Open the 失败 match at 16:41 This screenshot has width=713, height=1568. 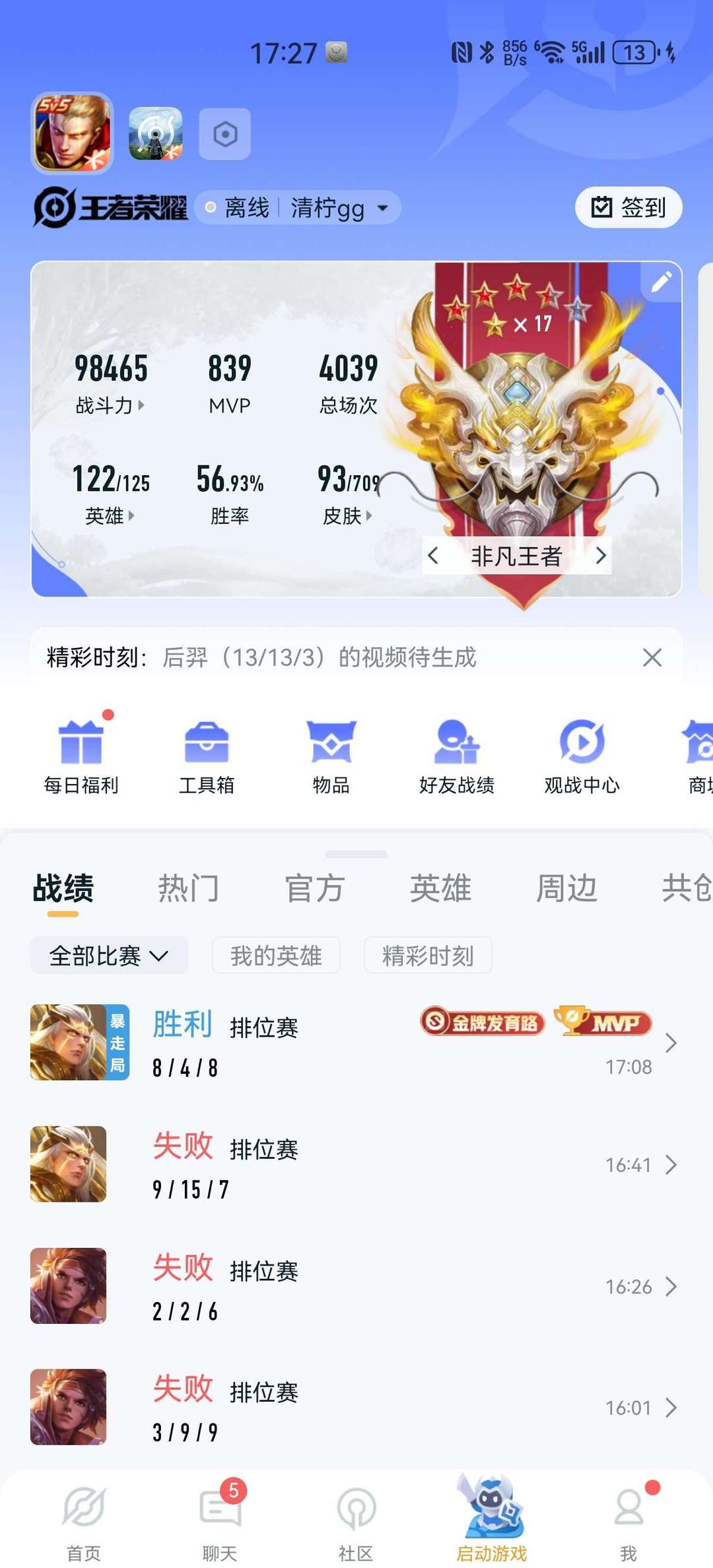point(356,1164)
